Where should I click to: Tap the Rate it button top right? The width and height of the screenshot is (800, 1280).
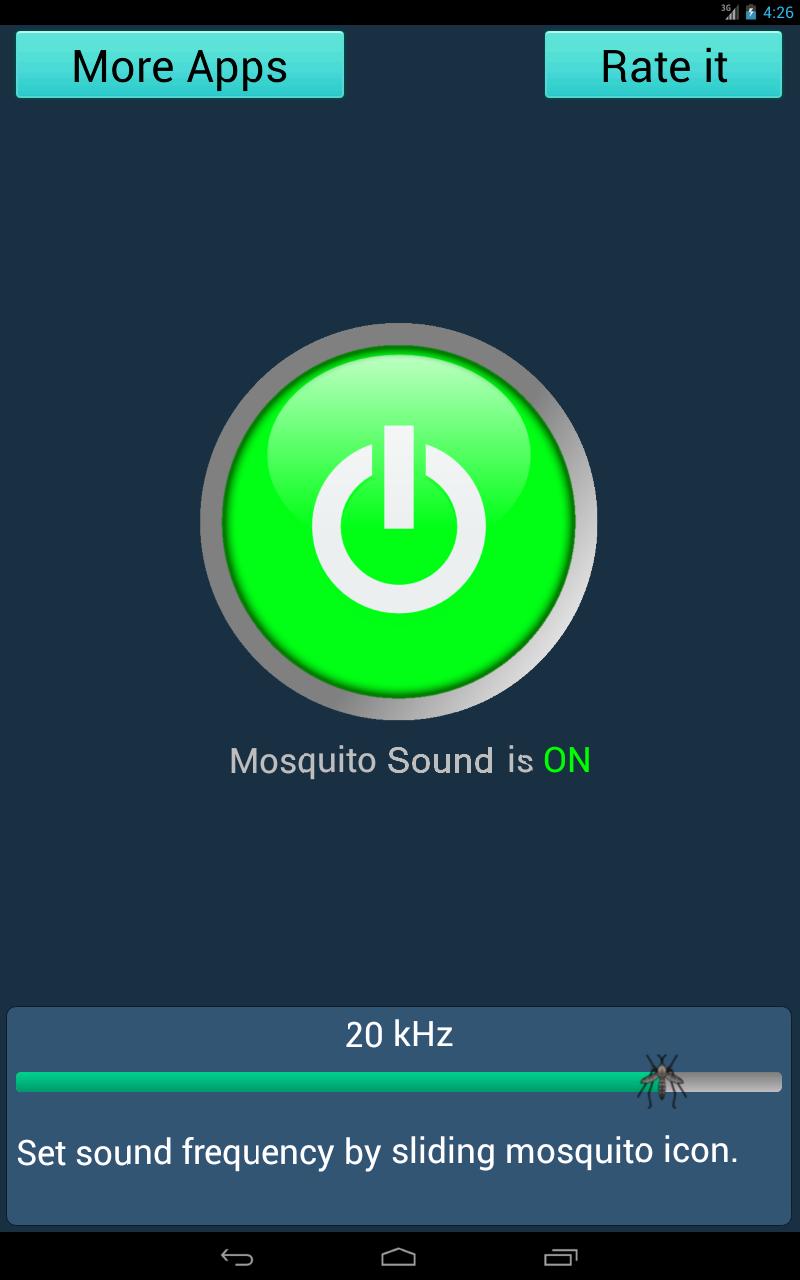coord(662,64)
